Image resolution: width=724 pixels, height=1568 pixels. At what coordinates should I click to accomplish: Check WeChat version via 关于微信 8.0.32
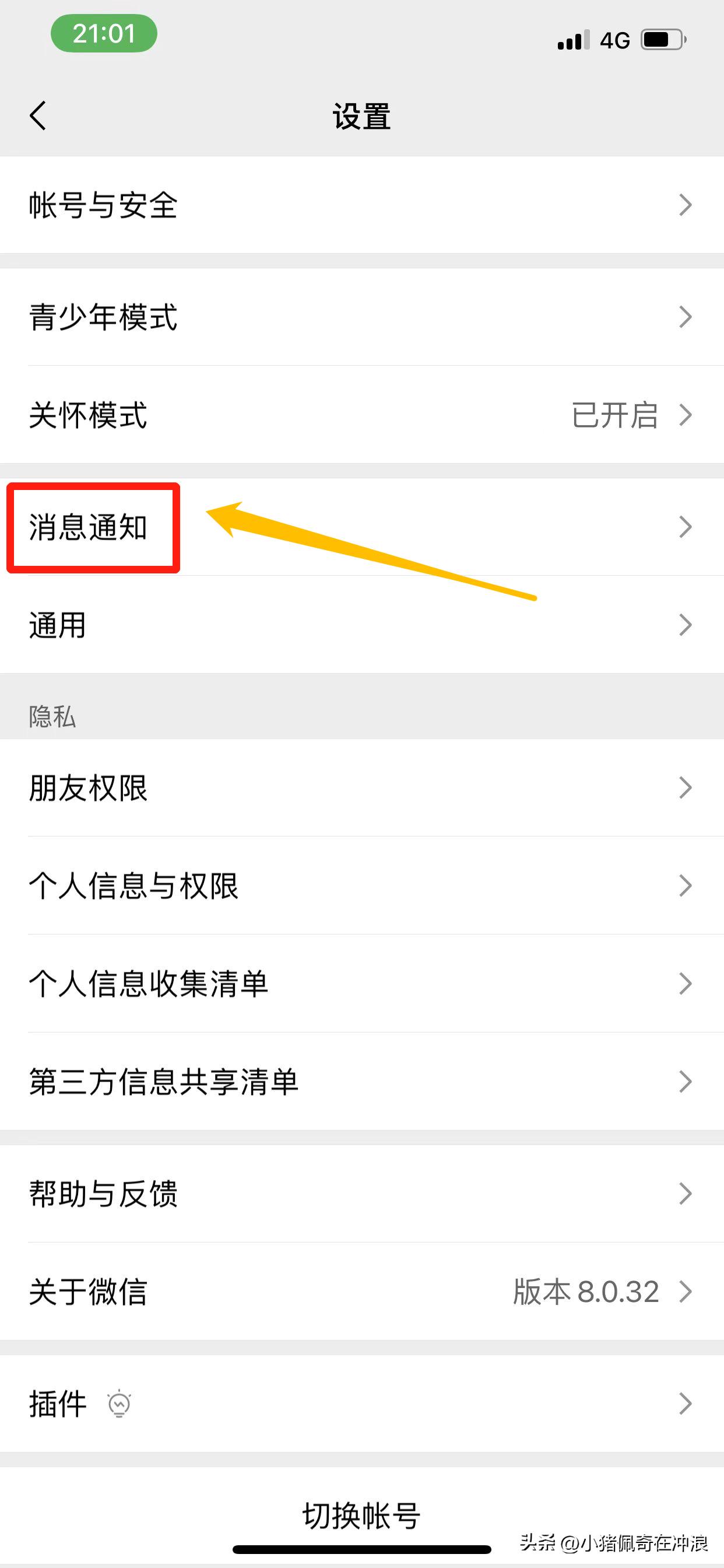click(x=362, y=1292)
